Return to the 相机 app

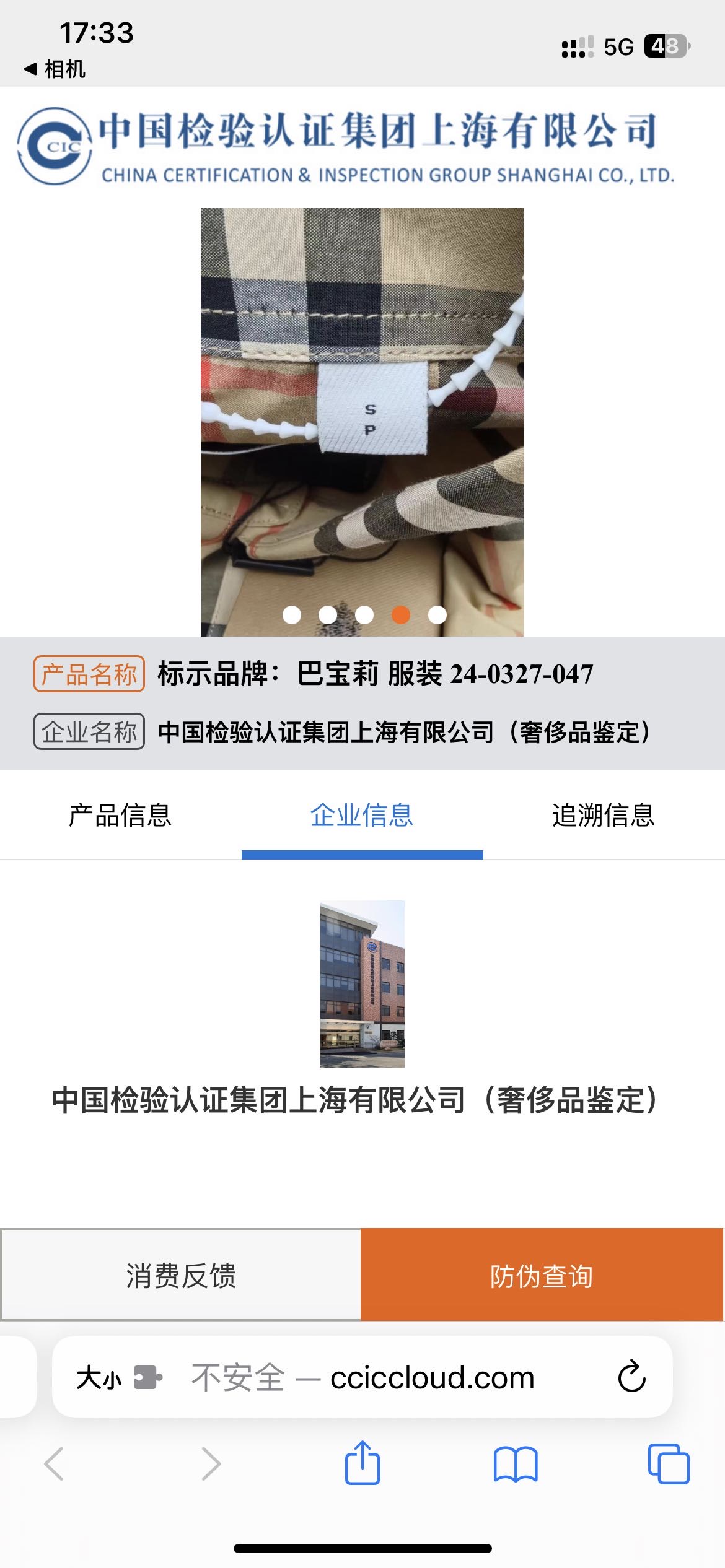coord(55,69)
